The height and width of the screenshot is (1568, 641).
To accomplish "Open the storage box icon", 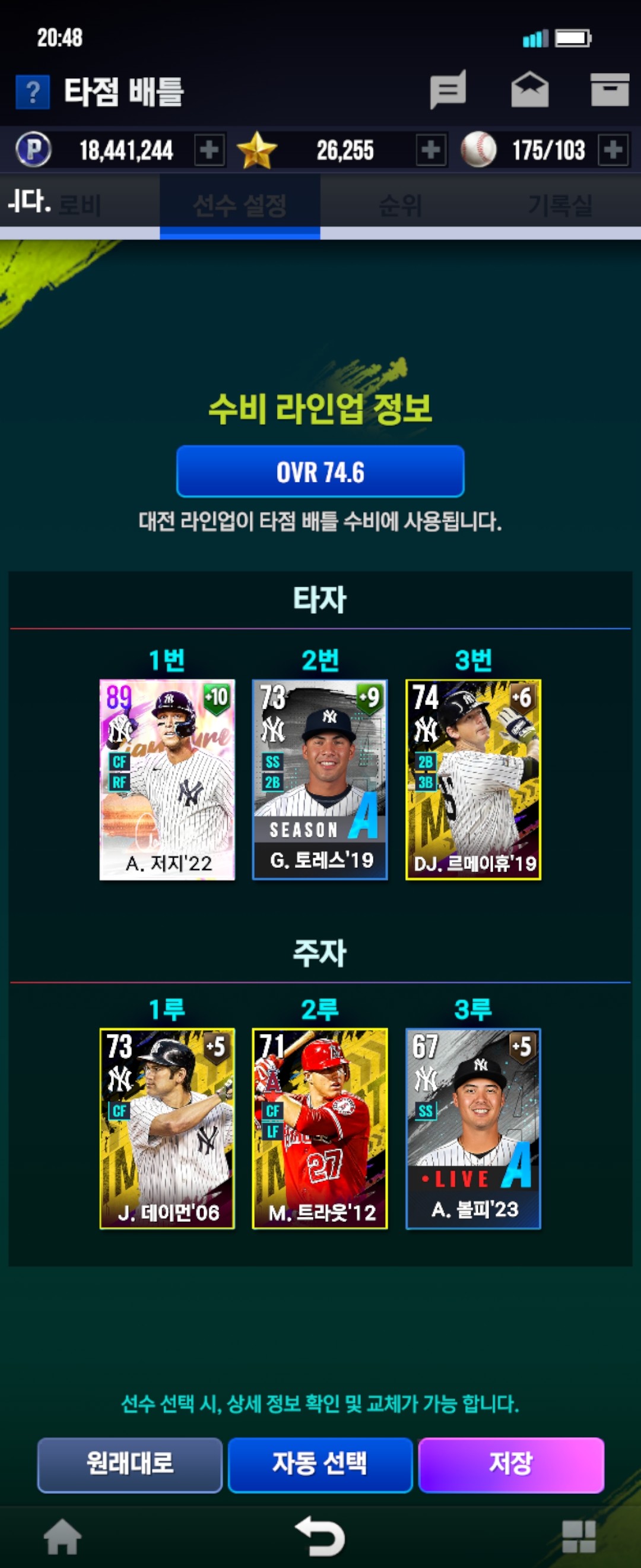I will [610, 90].
